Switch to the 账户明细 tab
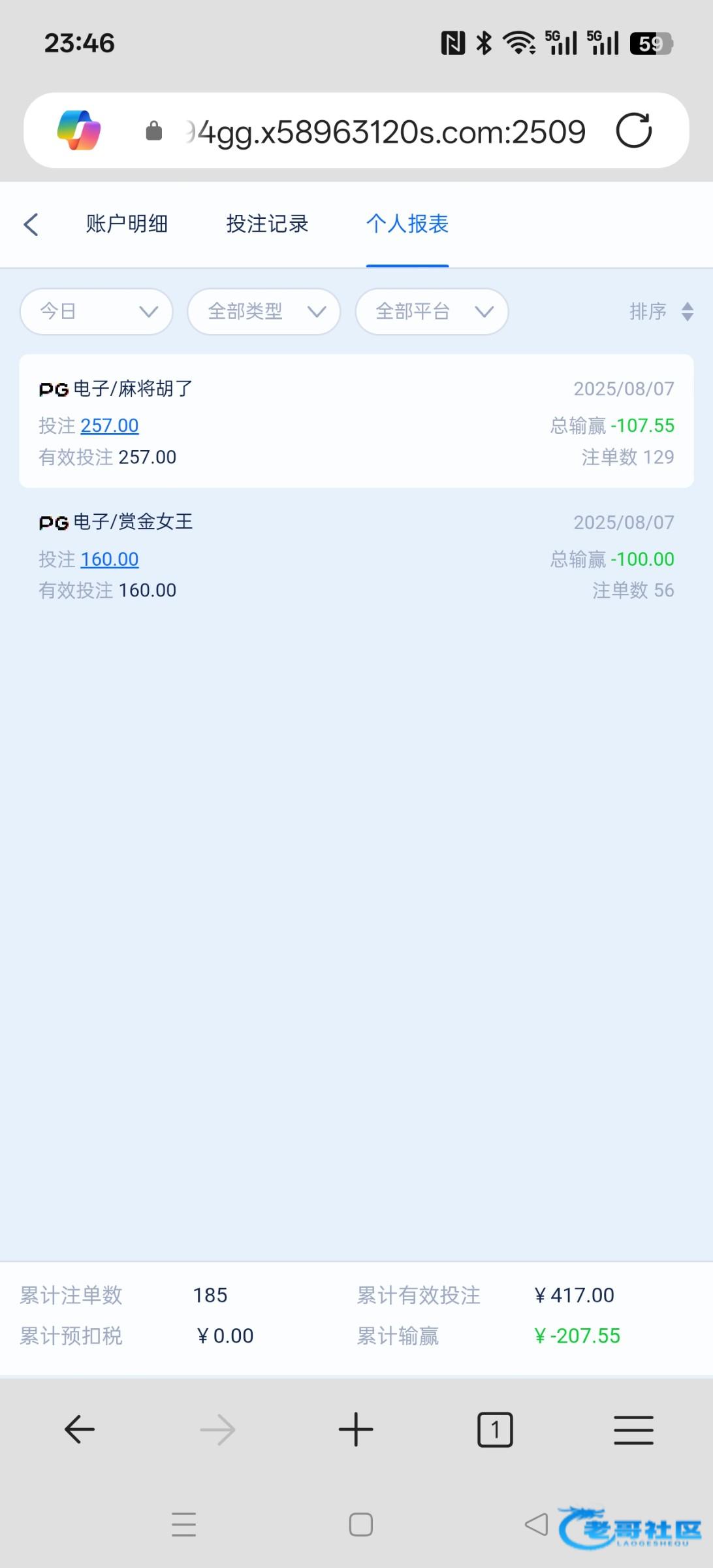This screenshot has height=1568, width=713. [x=127, y=224]
